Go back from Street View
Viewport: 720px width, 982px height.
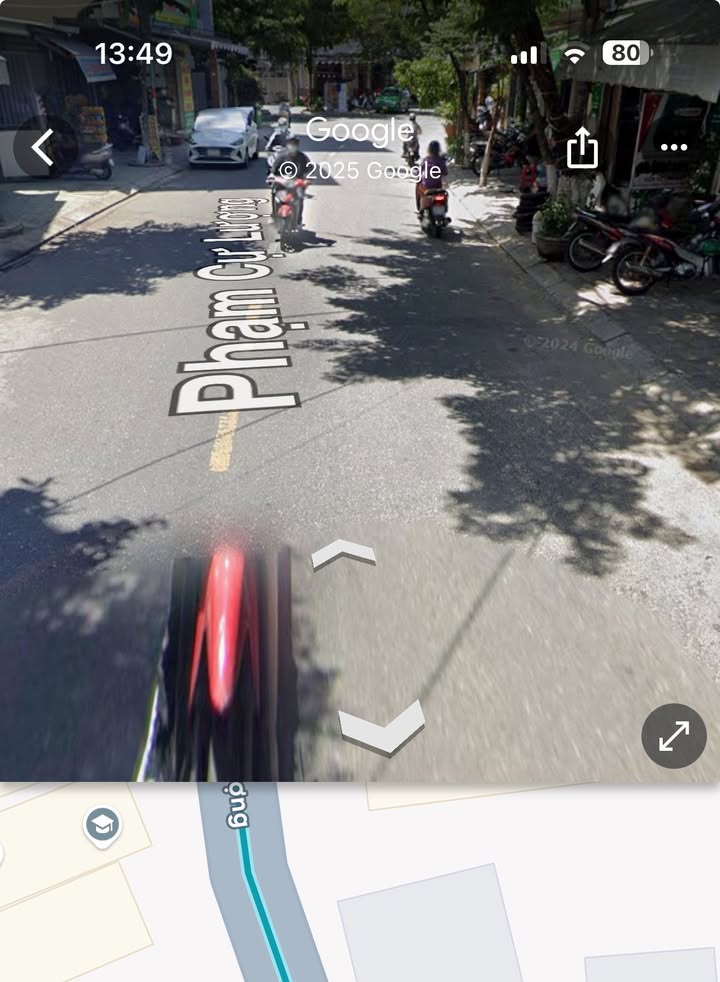[43, 148]
